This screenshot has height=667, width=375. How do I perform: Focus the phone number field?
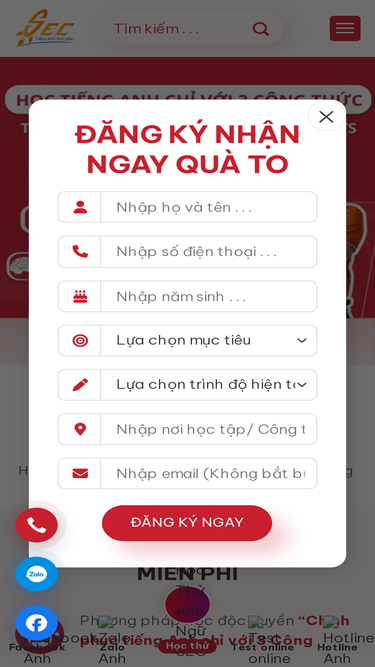pyautogui.click(x=208, y=251)
